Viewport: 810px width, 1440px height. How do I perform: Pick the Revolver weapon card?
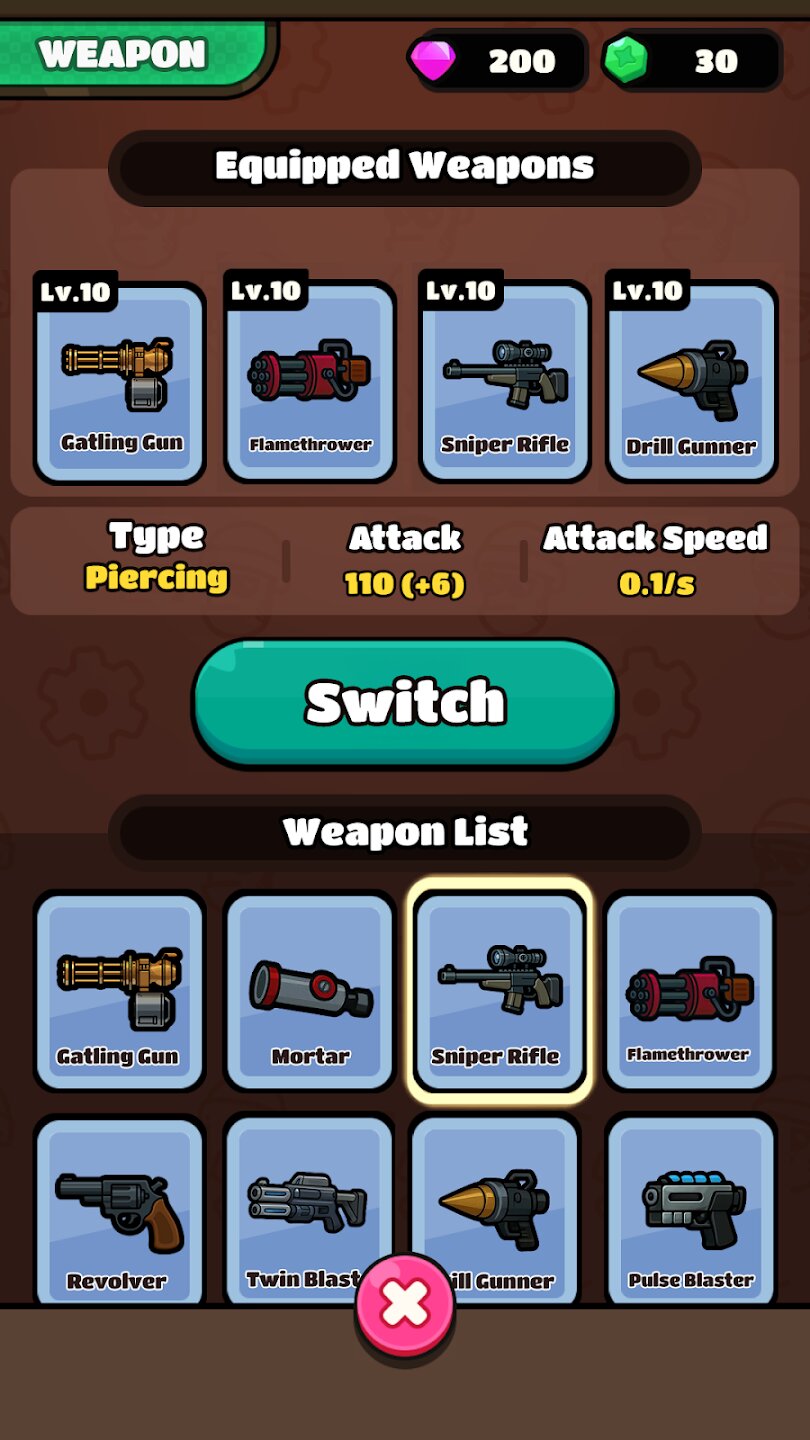point(119,1210)
